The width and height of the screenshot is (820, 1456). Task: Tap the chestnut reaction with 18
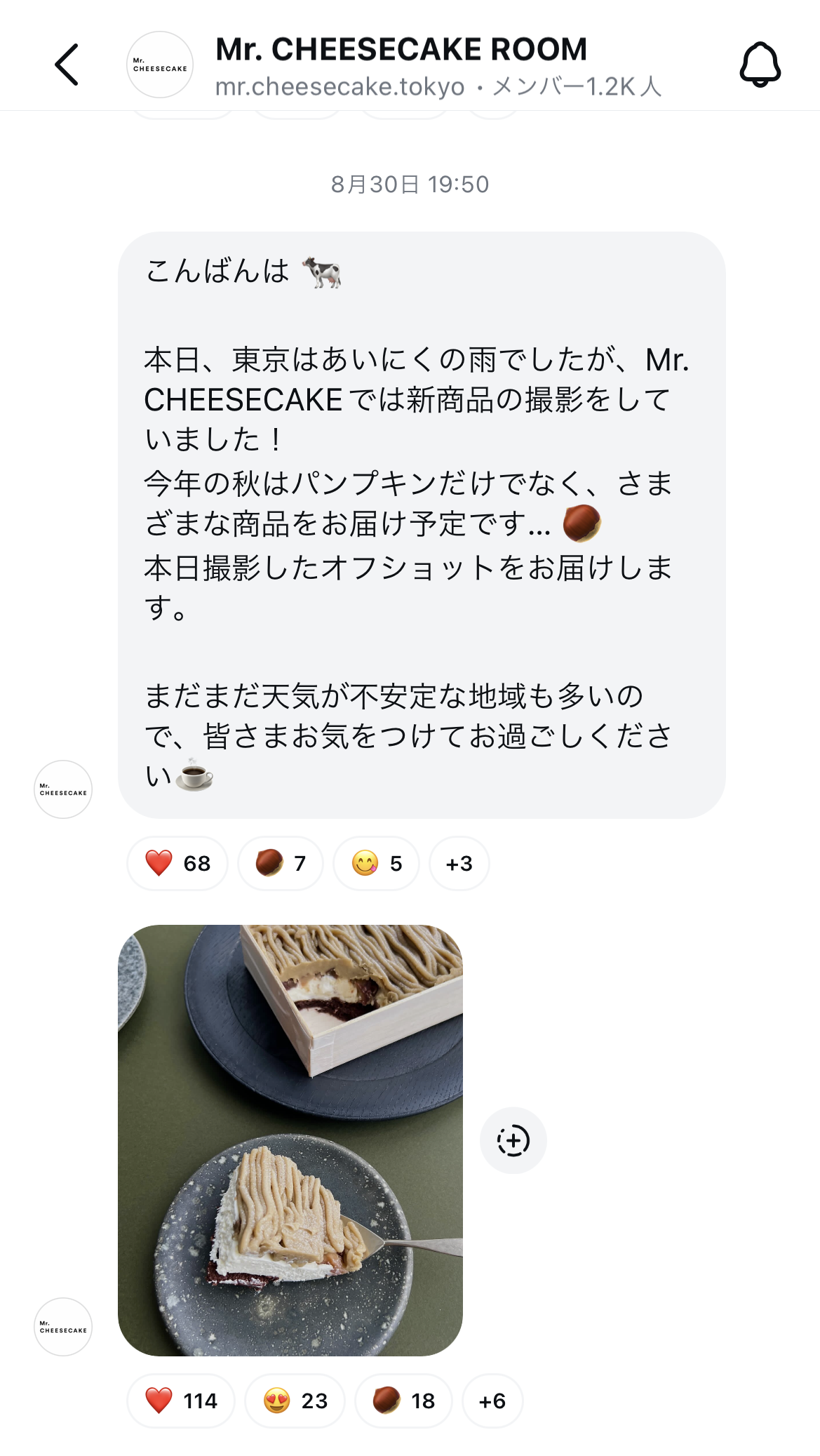tap(403, 1401)
